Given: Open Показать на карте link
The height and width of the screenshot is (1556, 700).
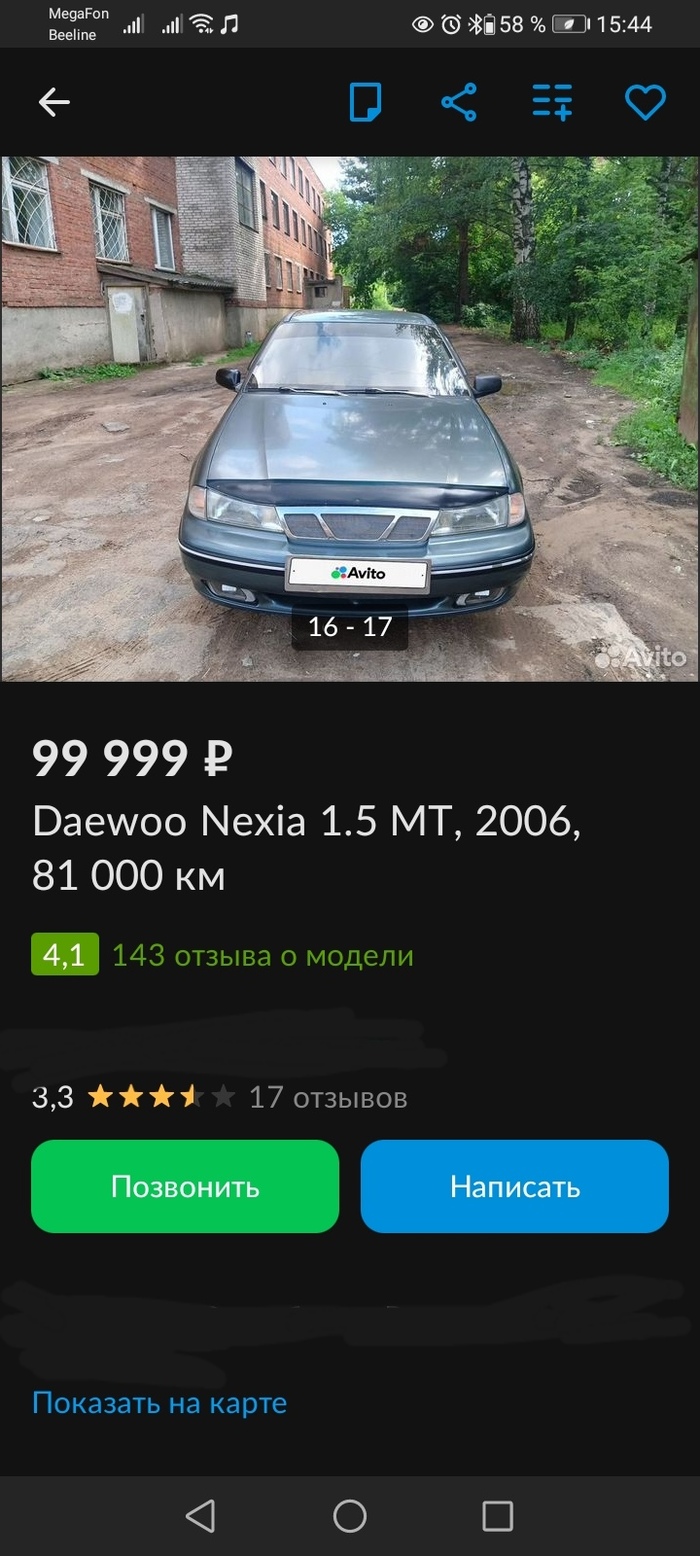Looking at the screenshot, I should coord(159,1403).
